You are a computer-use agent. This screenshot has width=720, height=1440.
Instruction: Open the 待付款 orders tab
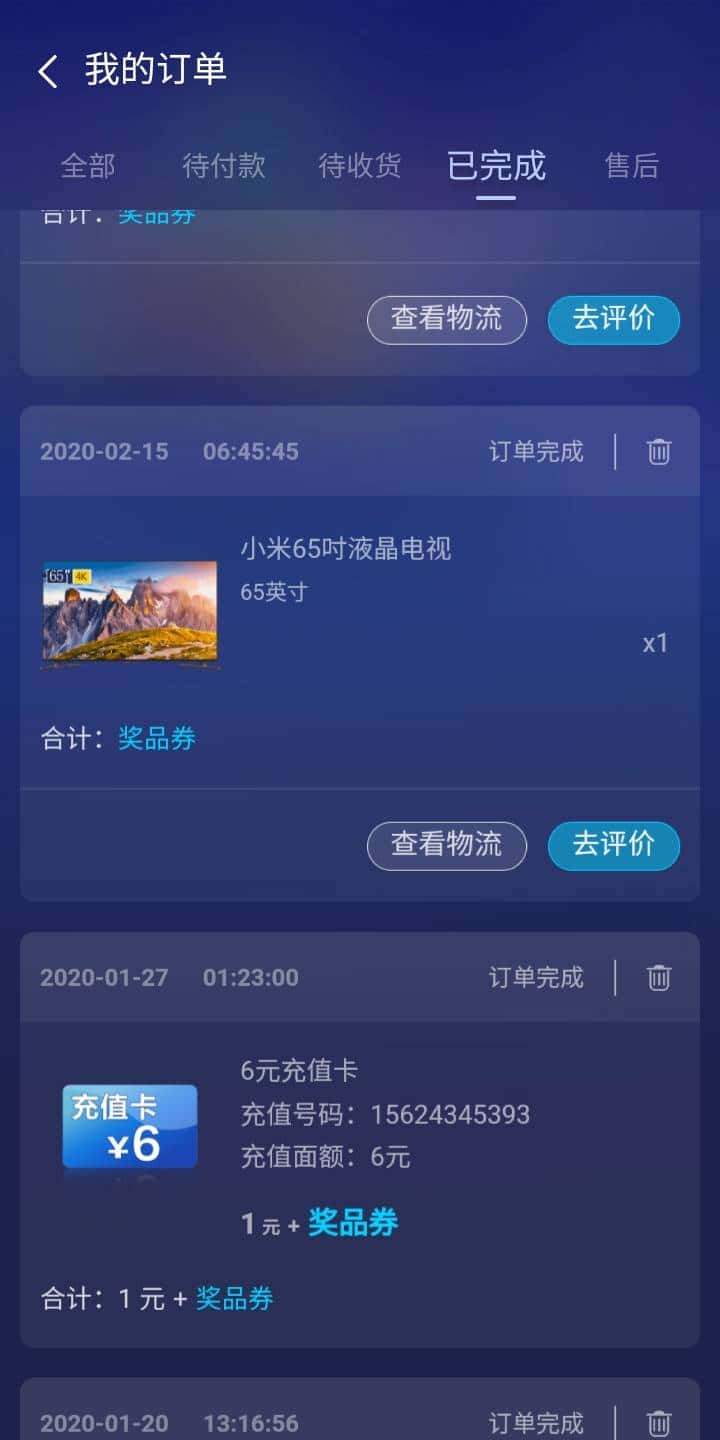pyautogui.click(x=222, y=167)
